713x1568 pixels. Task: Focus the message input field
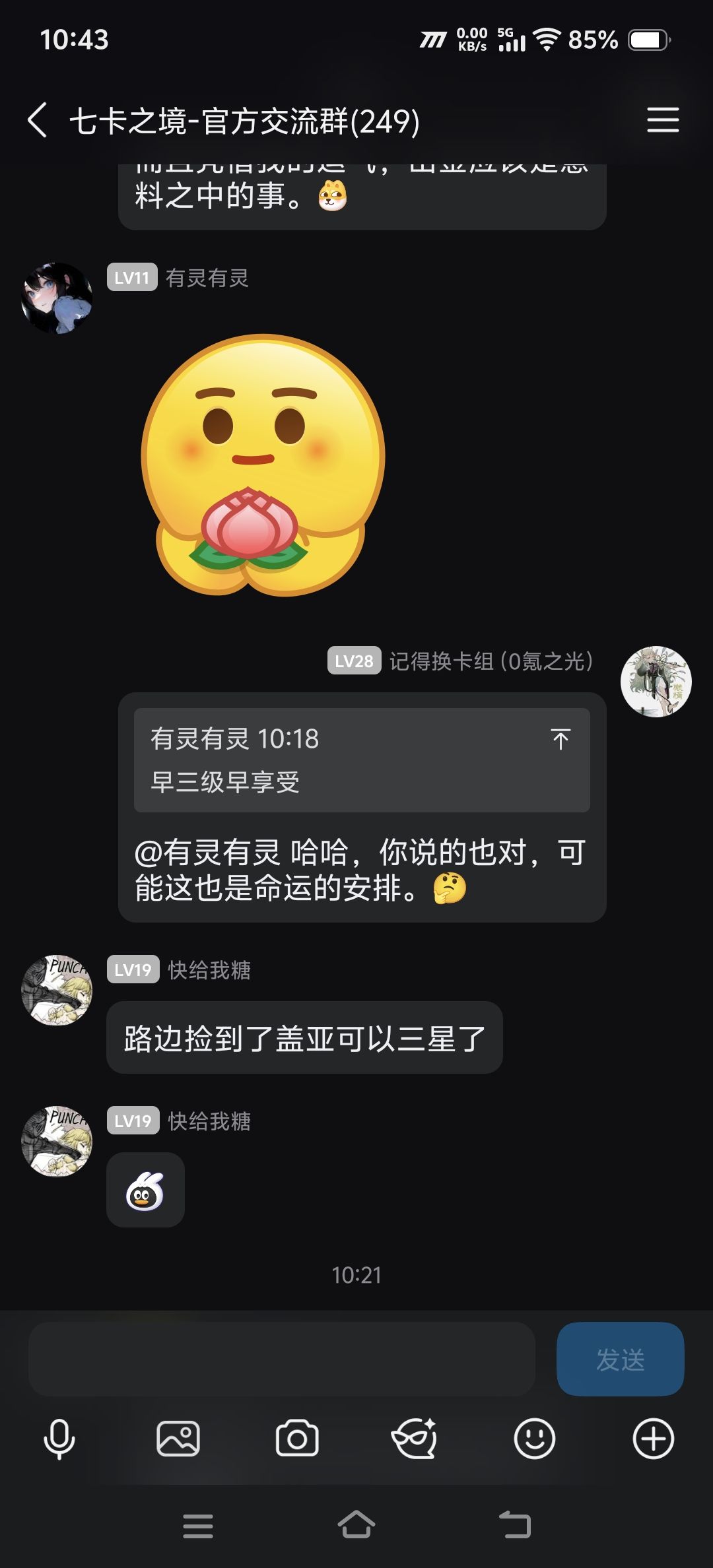(x=281, y=1359)
